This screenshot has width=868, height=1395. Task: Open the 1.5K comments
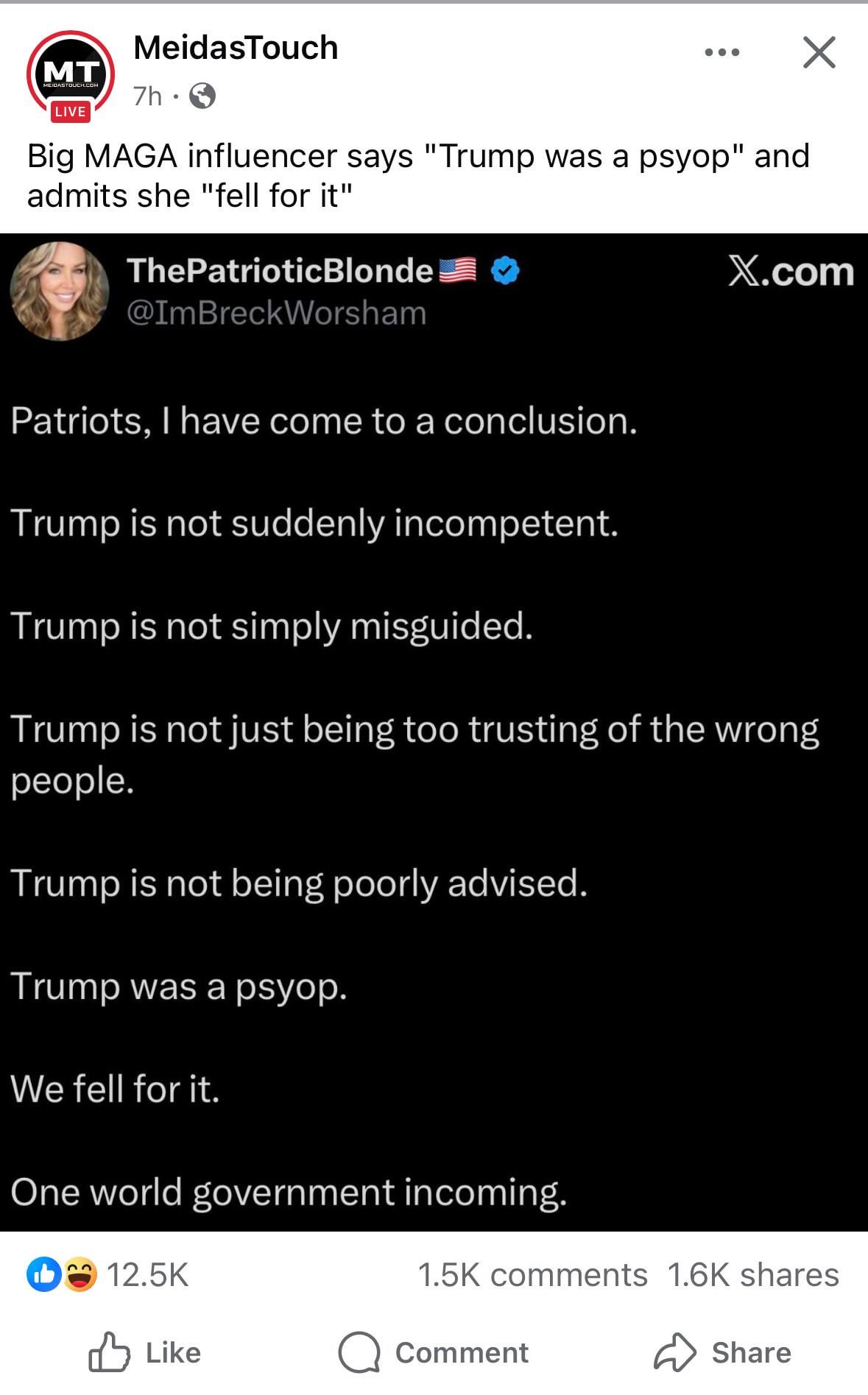(532, 1275)
